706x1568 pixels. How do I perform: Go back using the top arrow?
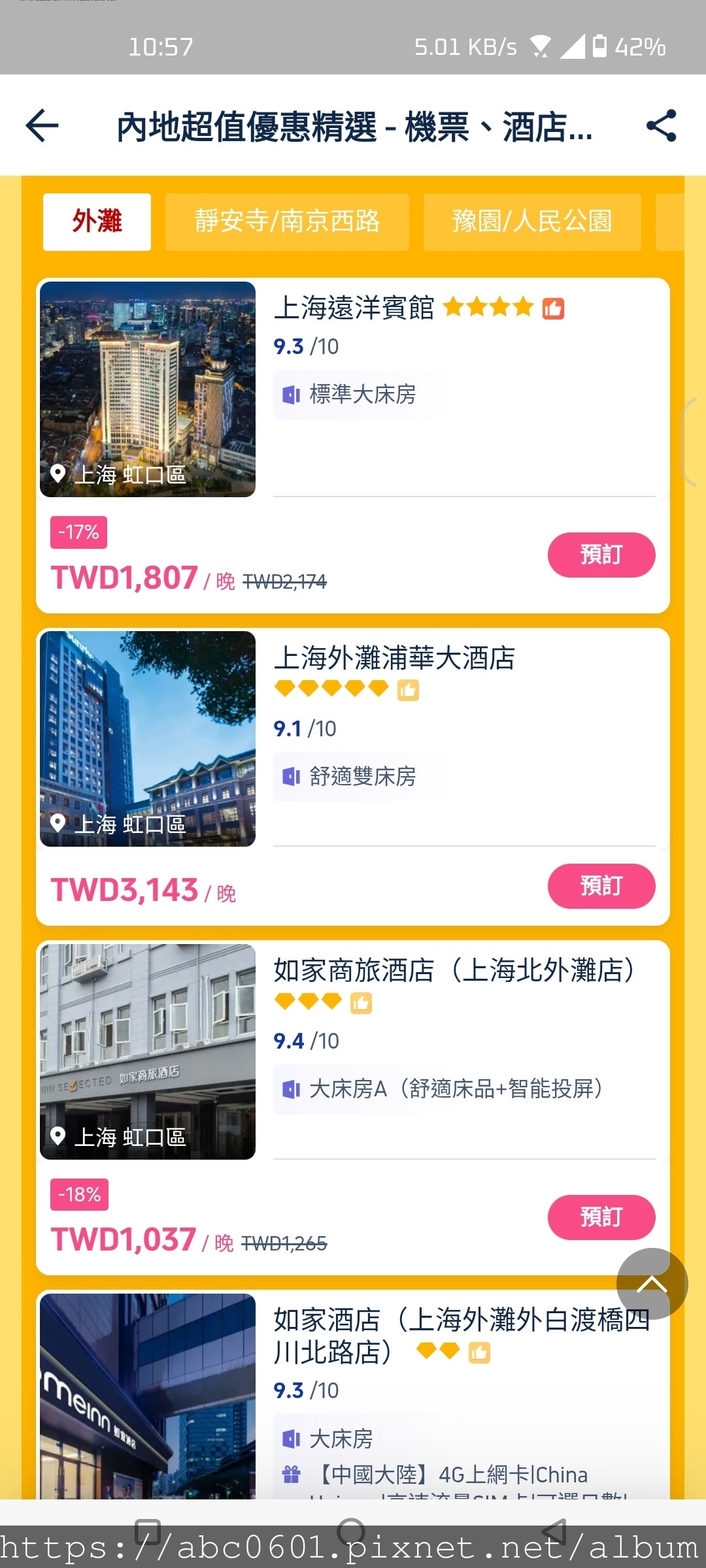(42, 125)
